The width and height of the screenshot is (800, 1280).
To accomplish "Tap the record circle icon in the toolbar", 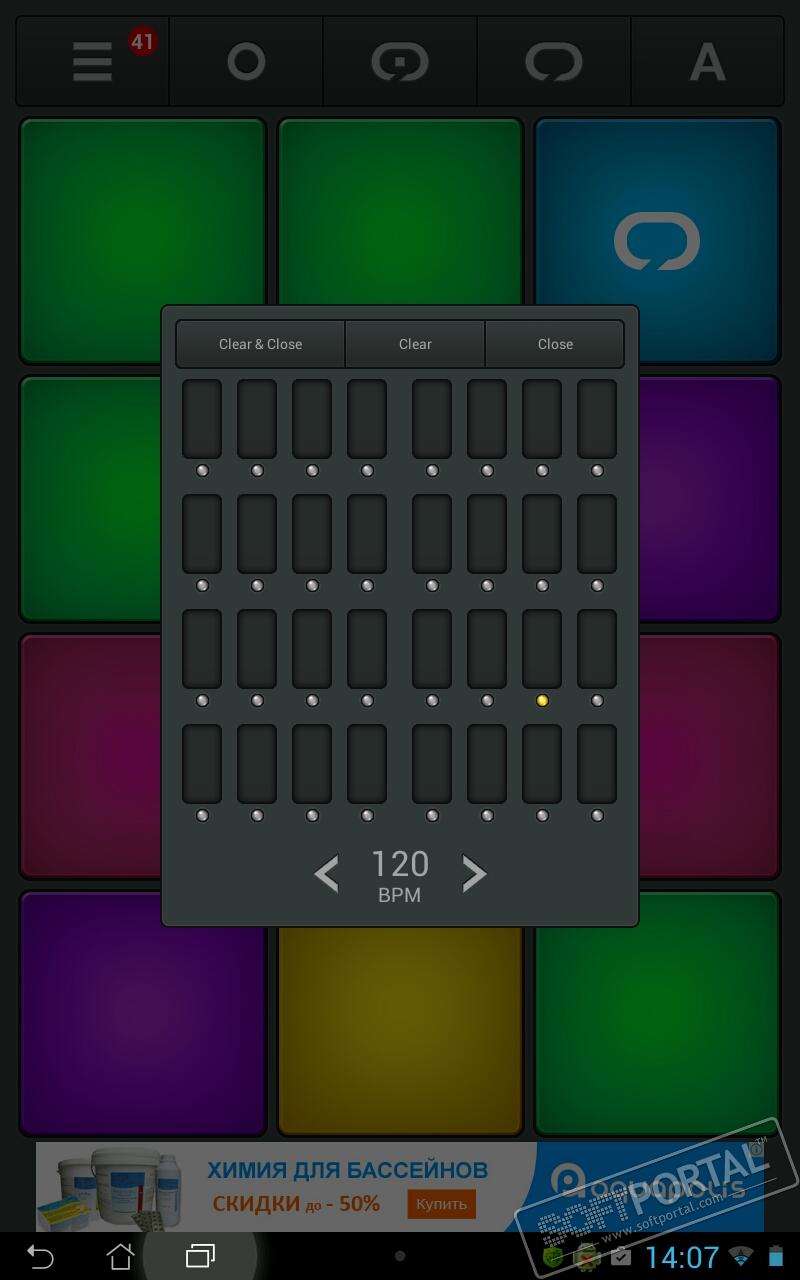I will [246, 62].
